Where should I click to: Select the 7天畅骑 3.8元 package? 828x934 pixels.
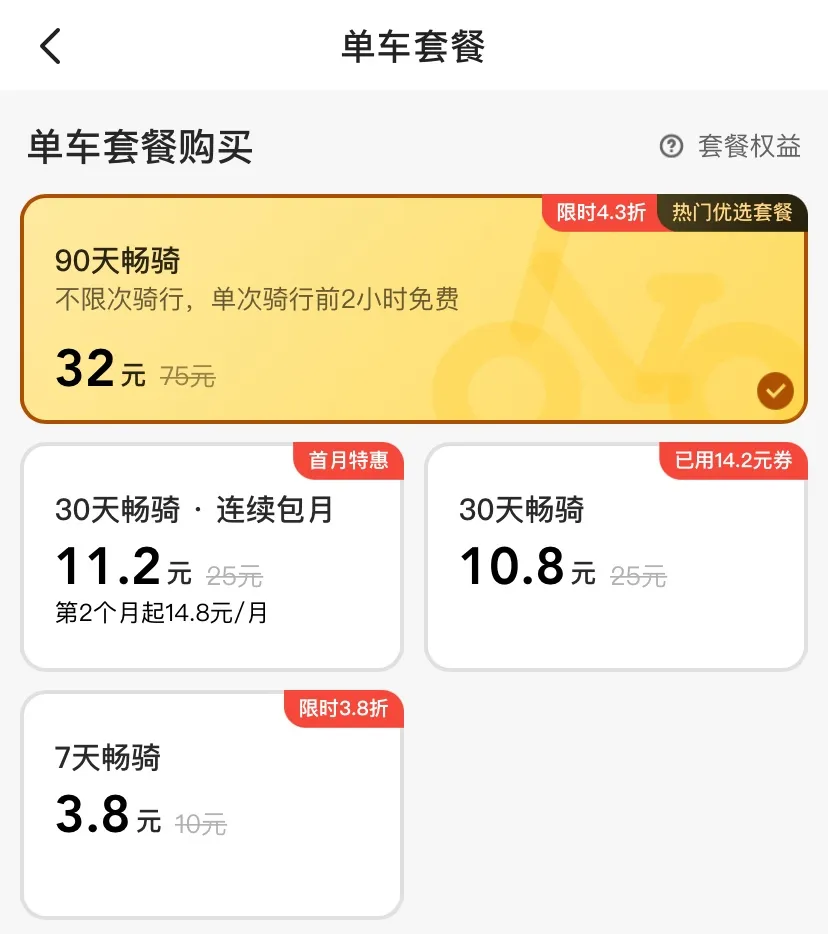211,804
